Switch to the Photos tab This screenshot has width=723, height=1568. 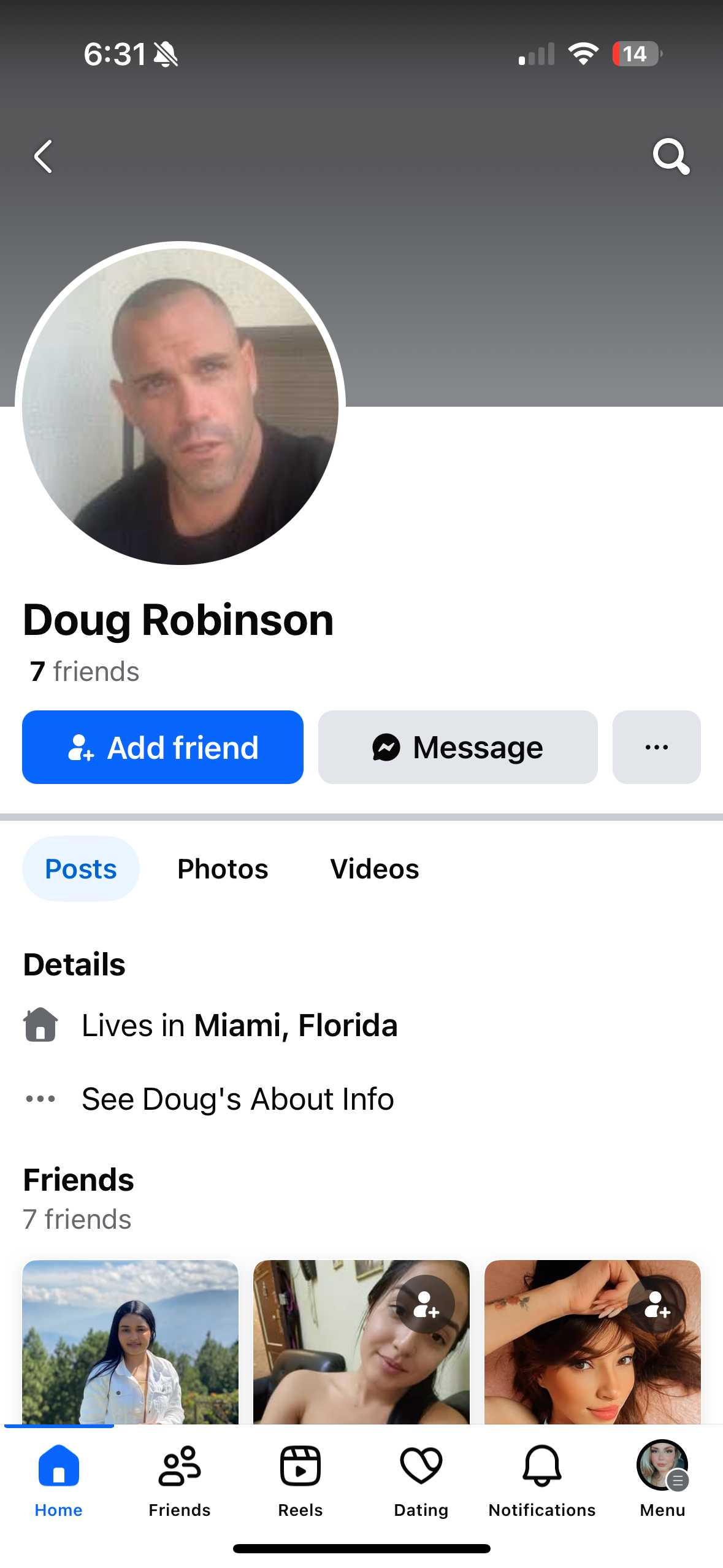[x=223, y=869]
